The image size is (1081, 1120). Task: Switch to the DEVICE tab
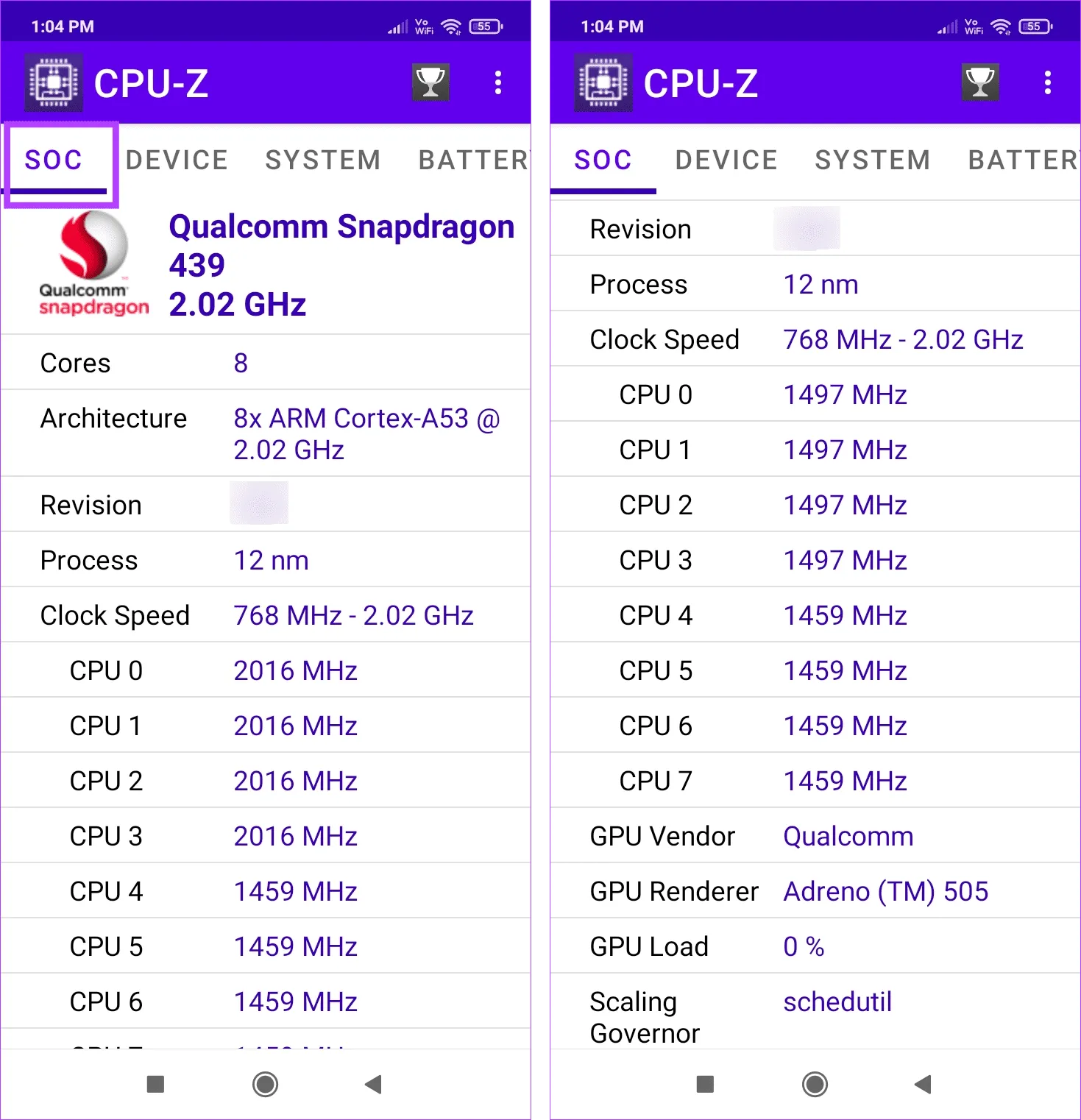pyautogui.click(x=176, y=160)
